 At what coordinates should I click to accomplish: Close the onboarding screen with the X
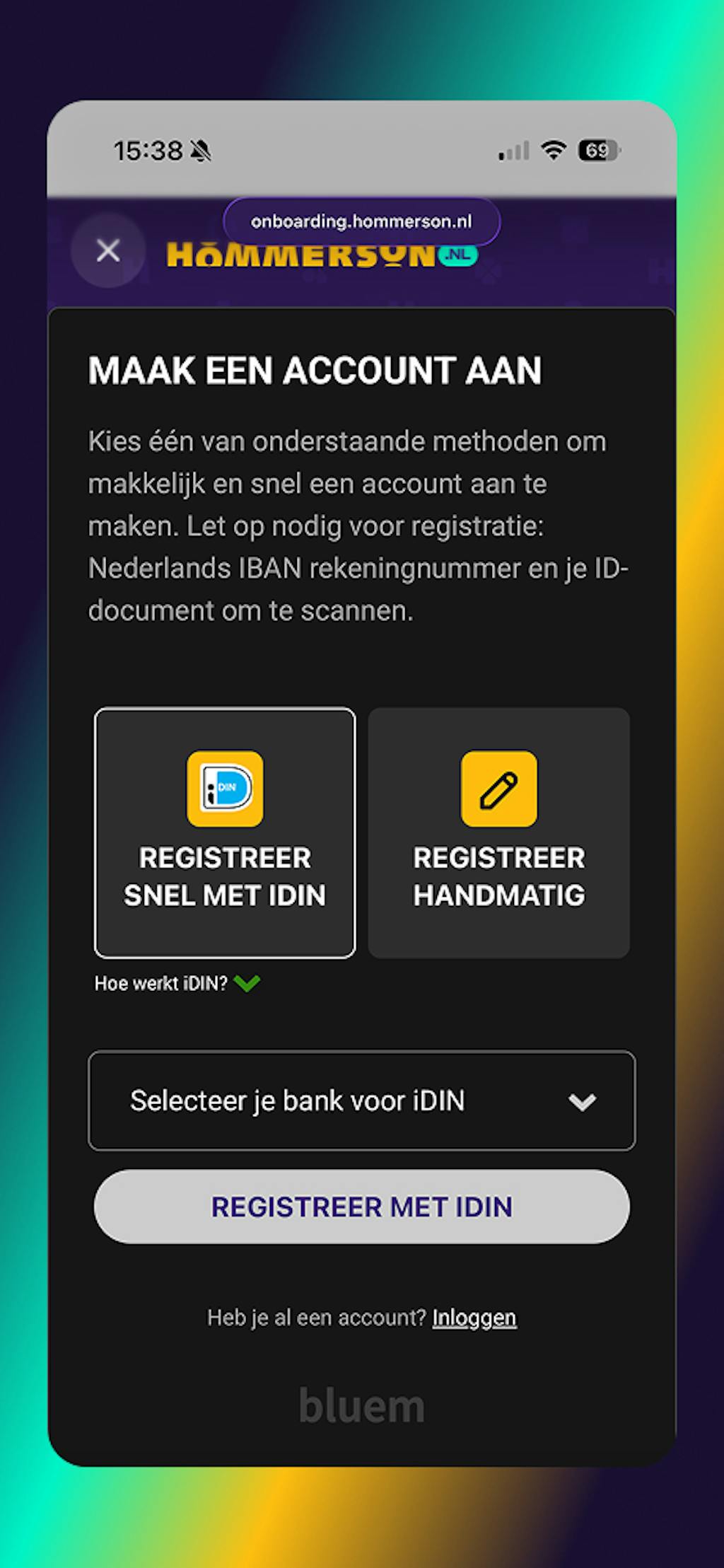[x=107, y=250]
